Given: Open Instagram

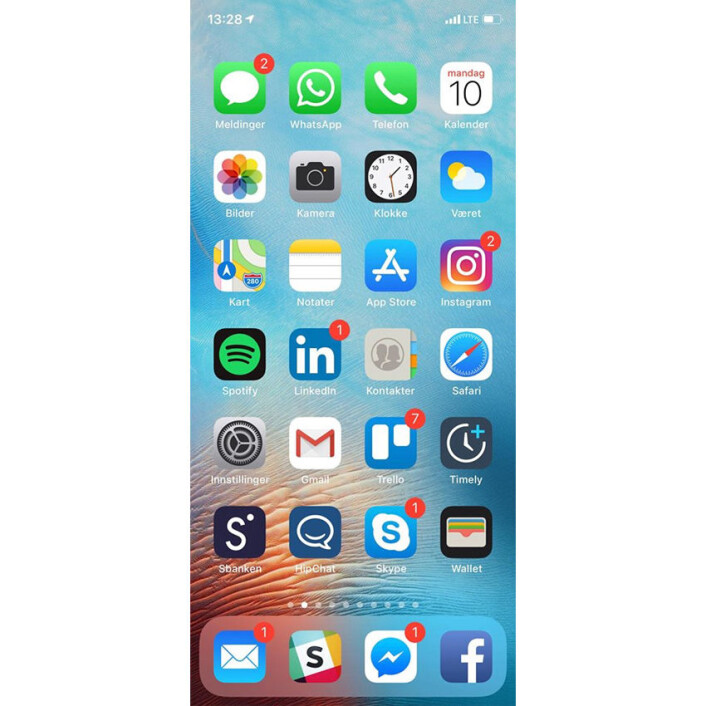Looking at the screenshot, I should point(466,266).
